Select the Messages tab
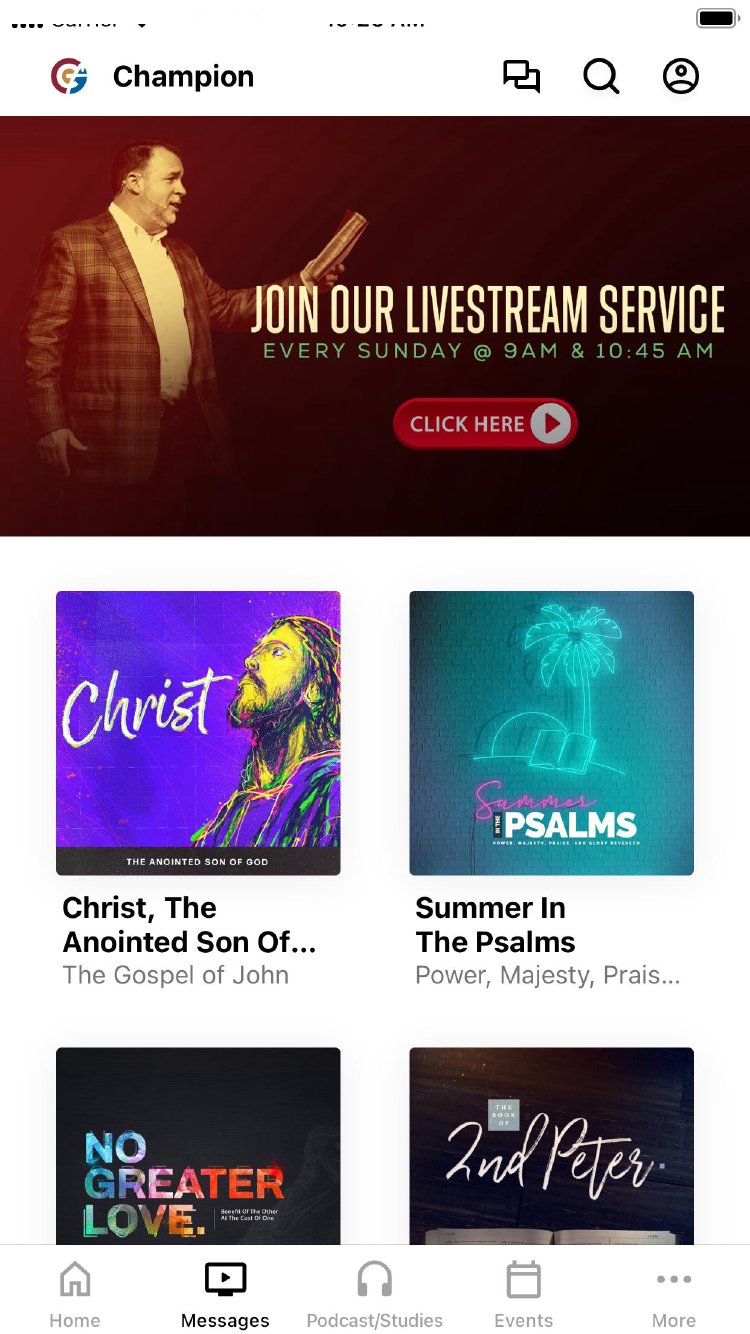 pos(225,1294)
